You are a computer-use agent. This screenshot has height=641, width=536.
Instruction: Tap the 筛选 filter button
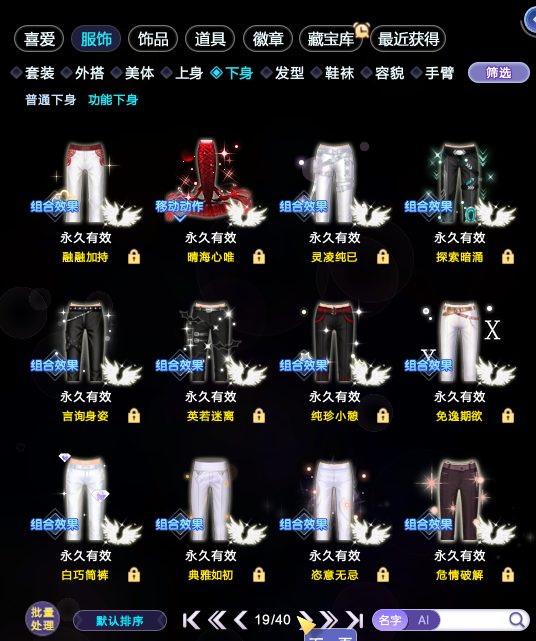coord(499,73)
